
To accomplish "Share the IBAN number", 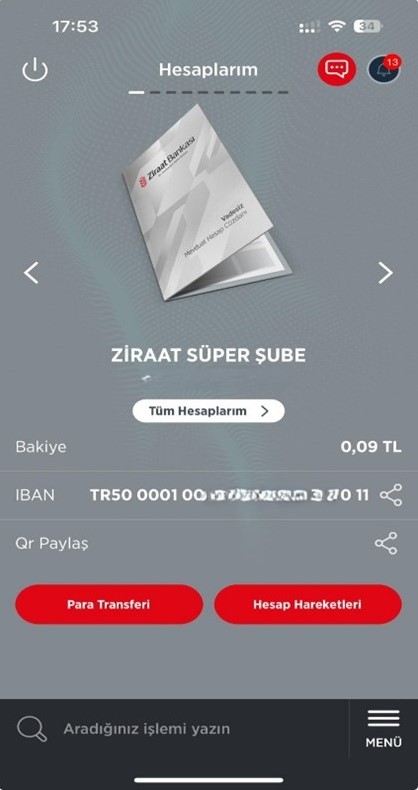I will pyautogui.click(x=391, y=495).
